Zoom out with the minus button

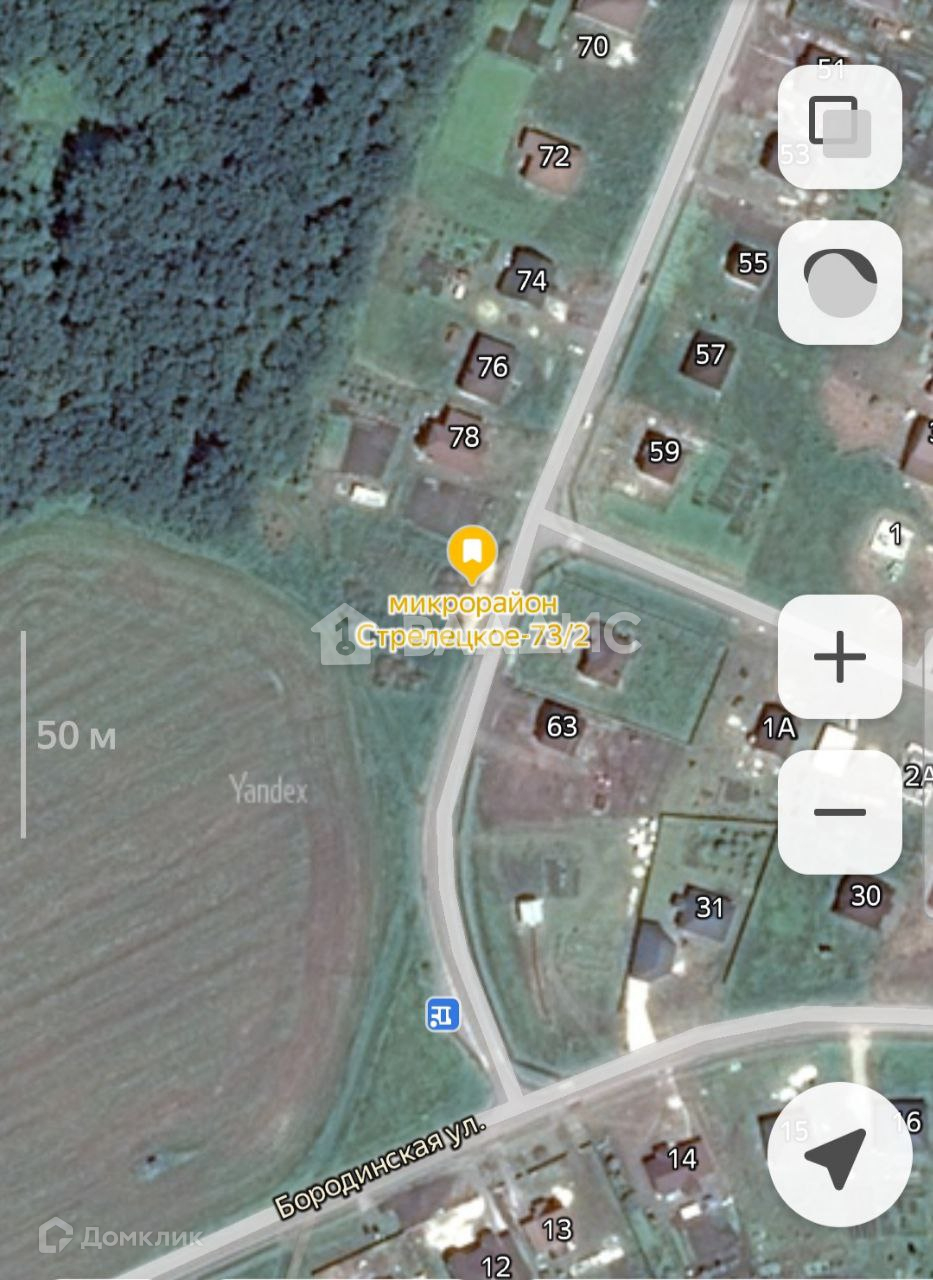(x=839, y=811)
